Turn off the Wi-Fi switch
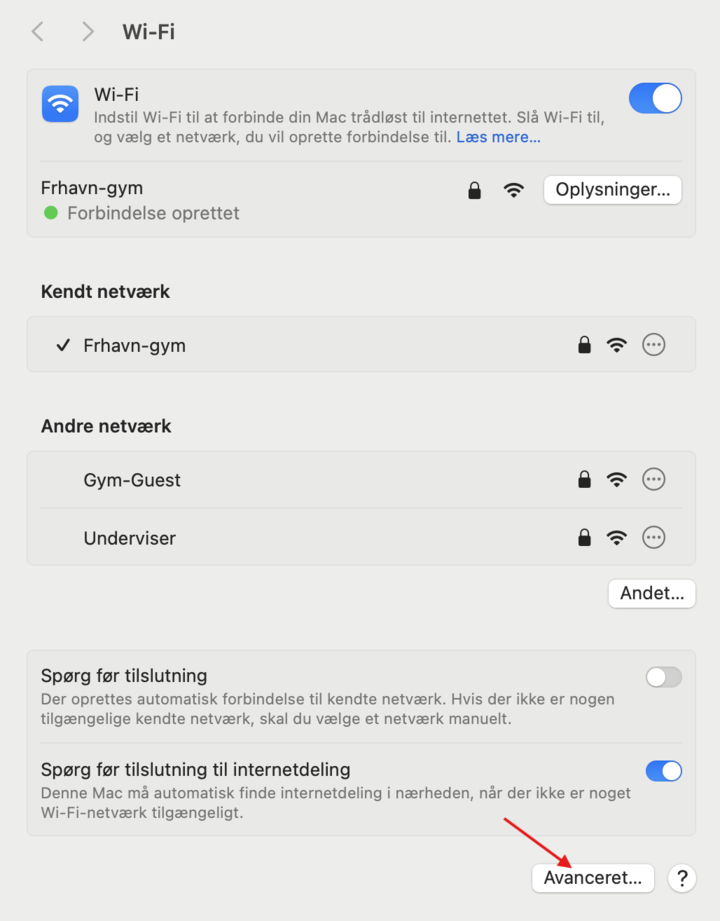The height and width of the screenshot is (921, 720). click(655, 98)
